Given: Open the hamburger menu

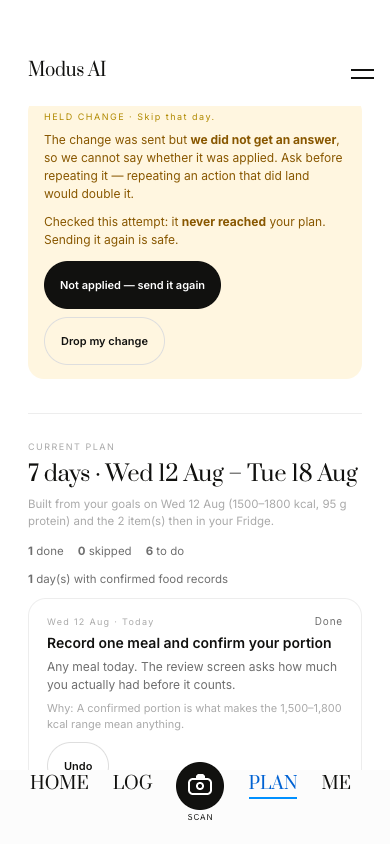Looking at the screenshot, I should pos(362,74).
